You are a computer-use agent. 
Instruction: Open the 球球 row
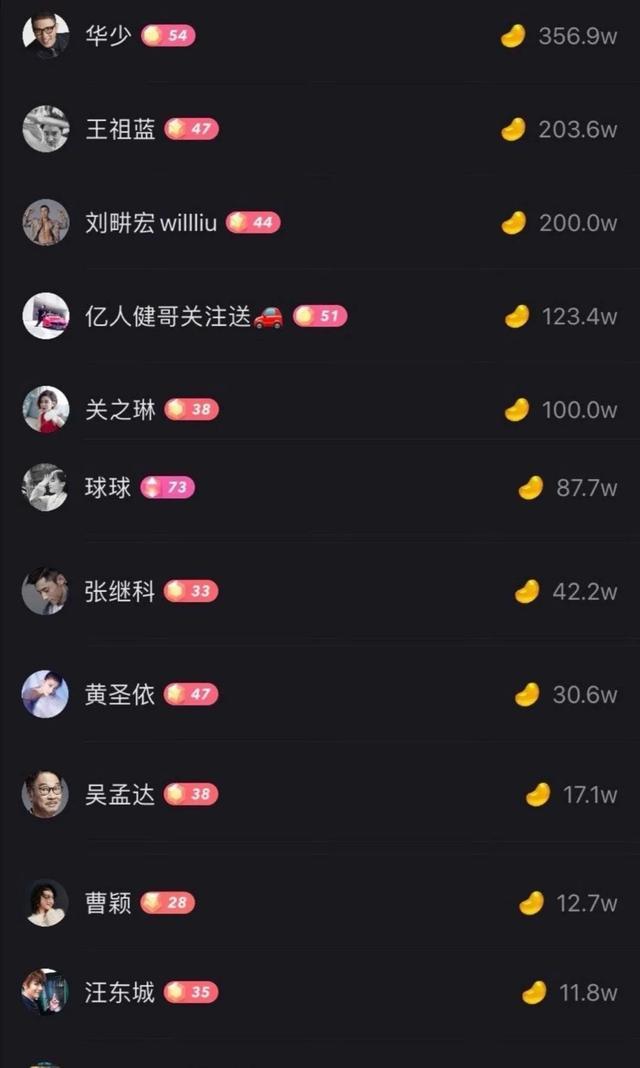pos(108,487)
